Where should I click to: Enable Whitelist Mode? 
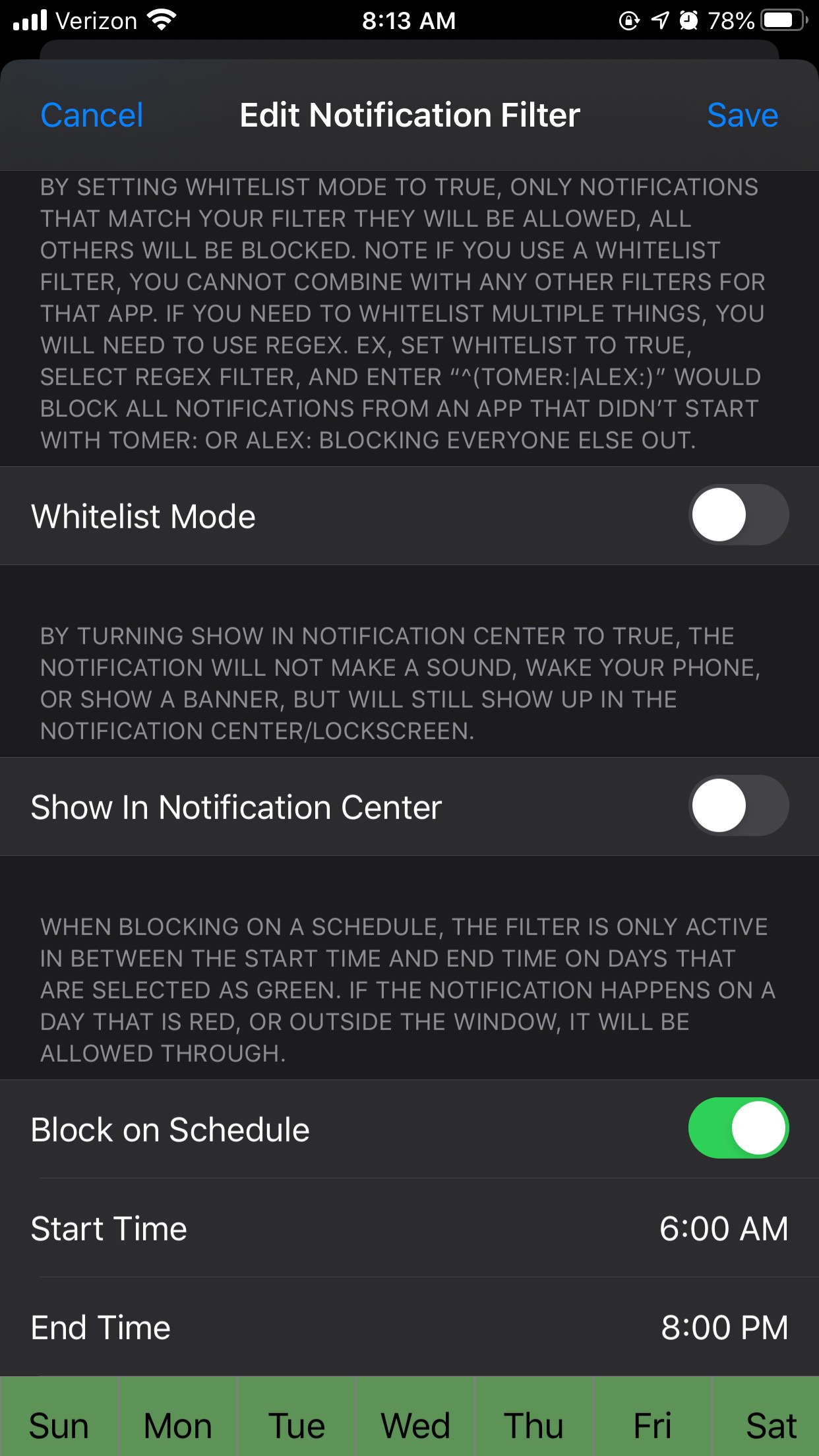[x=738, y=515]
